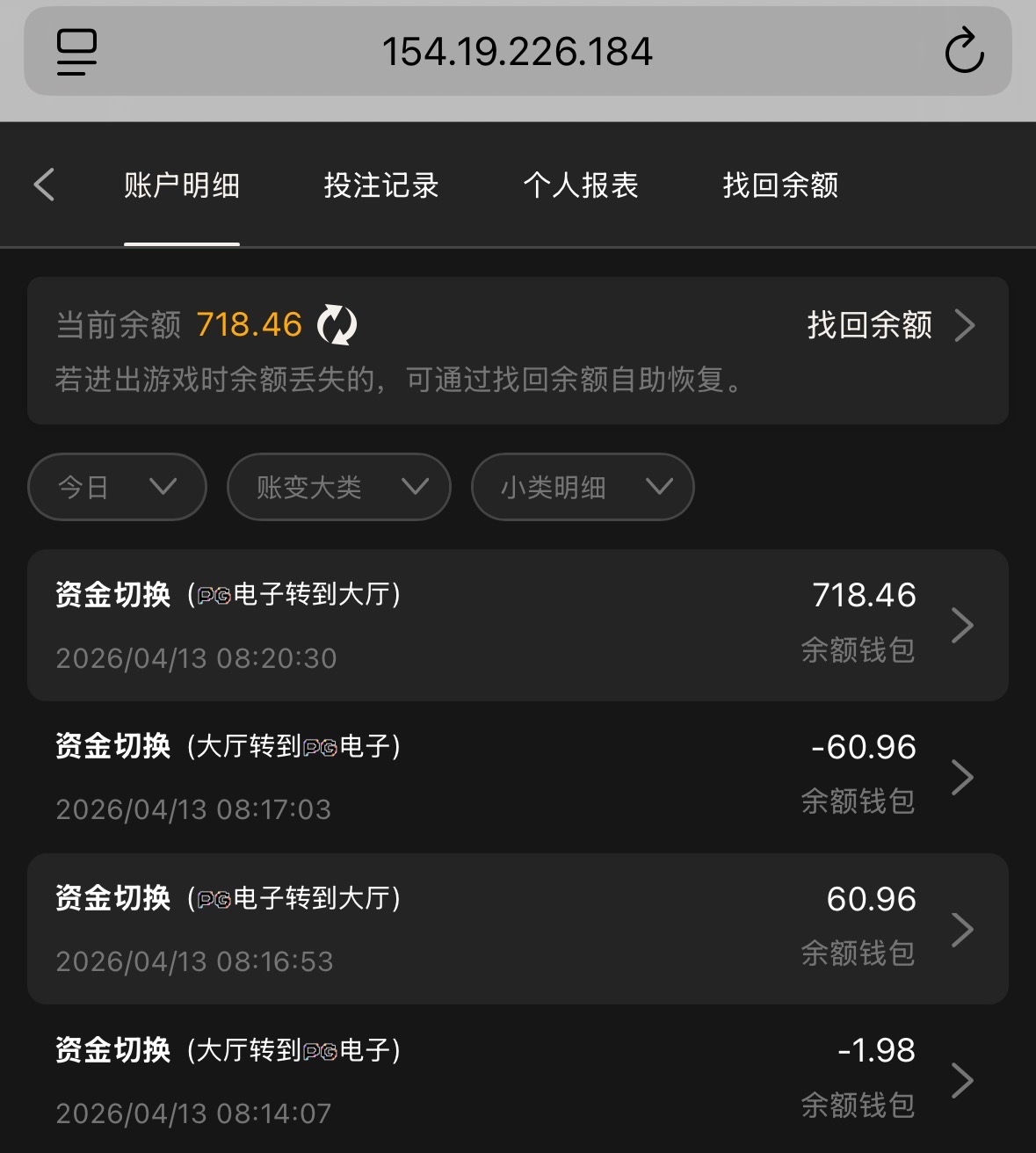Select the 账户明细 tab
The width and height of the screenshot is (1036, 1153).
point(182,185)
